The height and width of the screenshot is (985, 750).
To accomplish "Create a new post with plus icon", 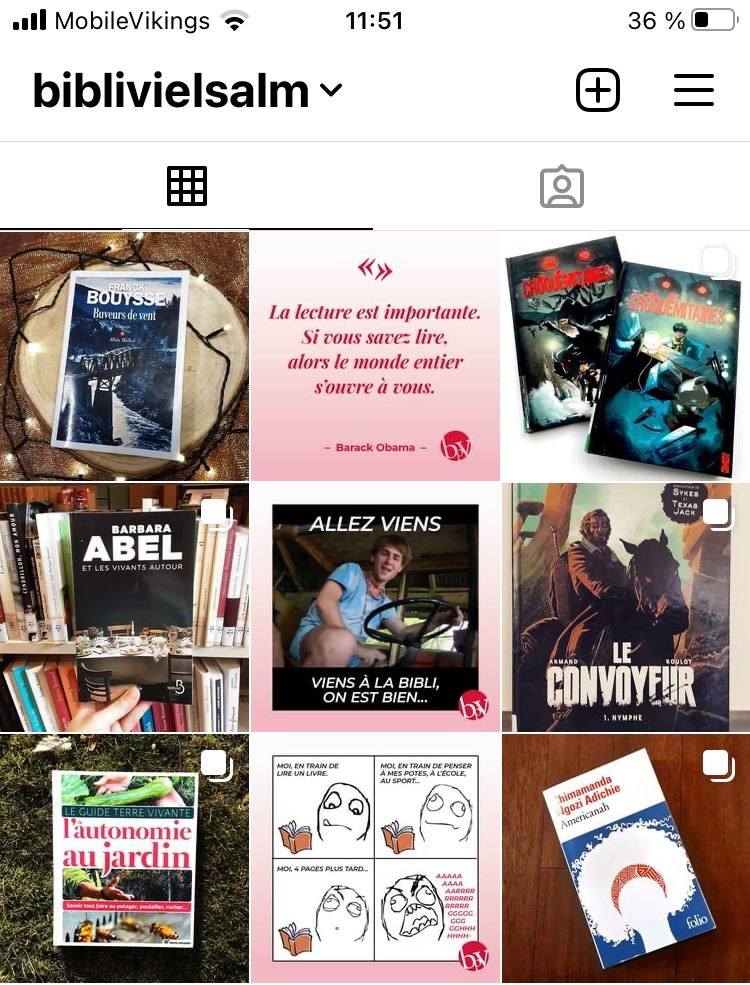I will click(x=598, y=91).
